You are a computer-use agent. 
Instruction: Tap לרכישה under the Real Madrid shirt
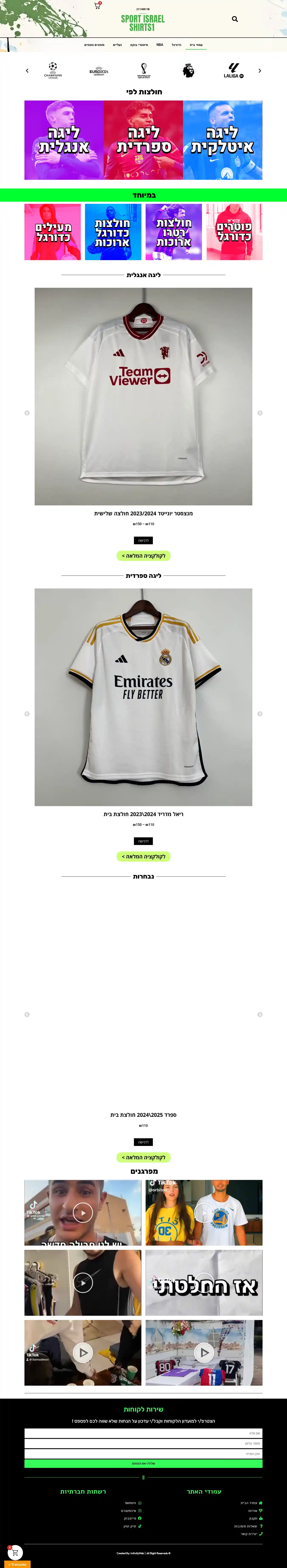tap(143, 841)
